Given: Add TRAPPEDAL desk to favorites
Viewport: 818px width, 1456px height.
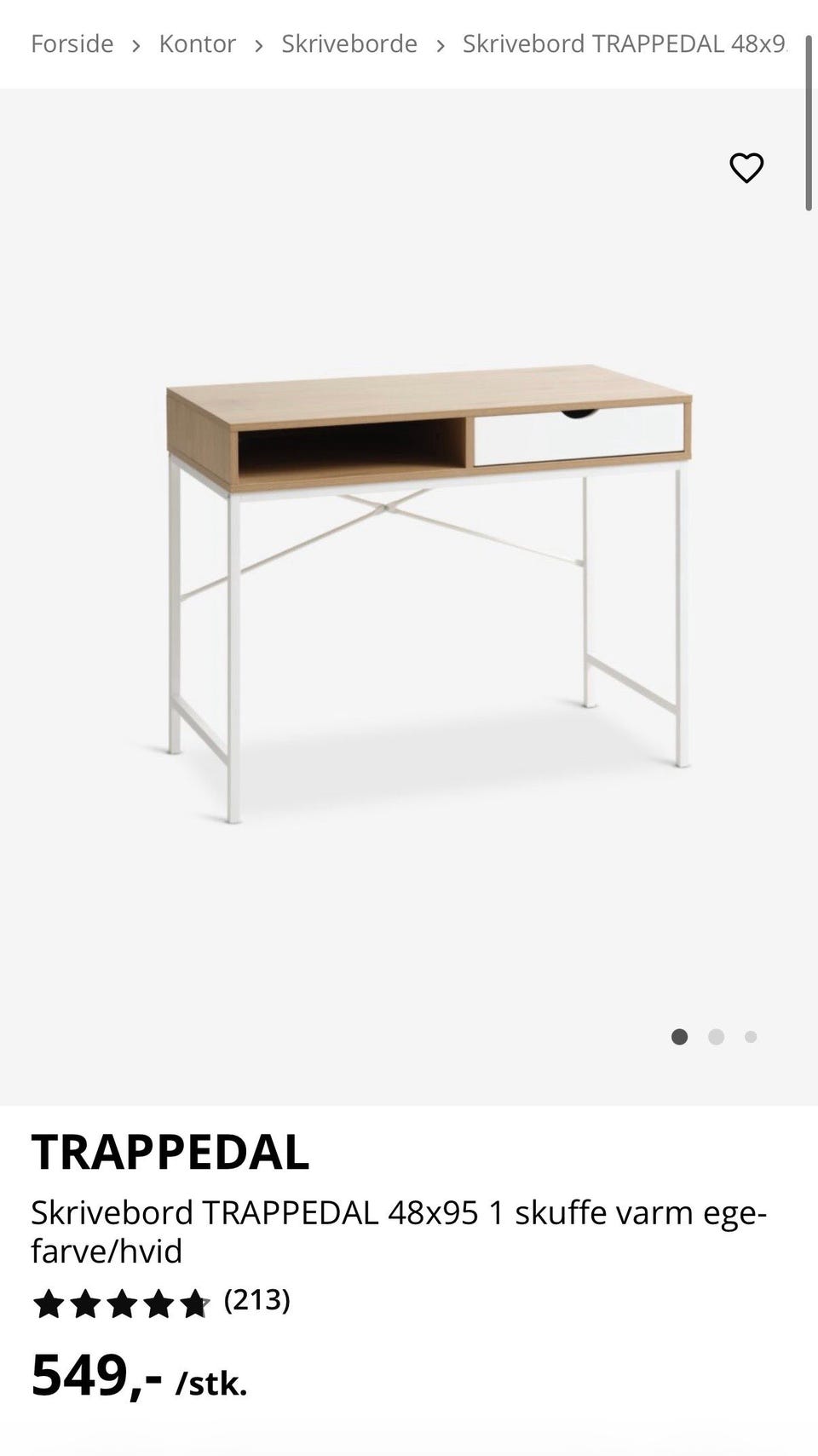Looking at the screenshot, I should (x=746, y=168).
